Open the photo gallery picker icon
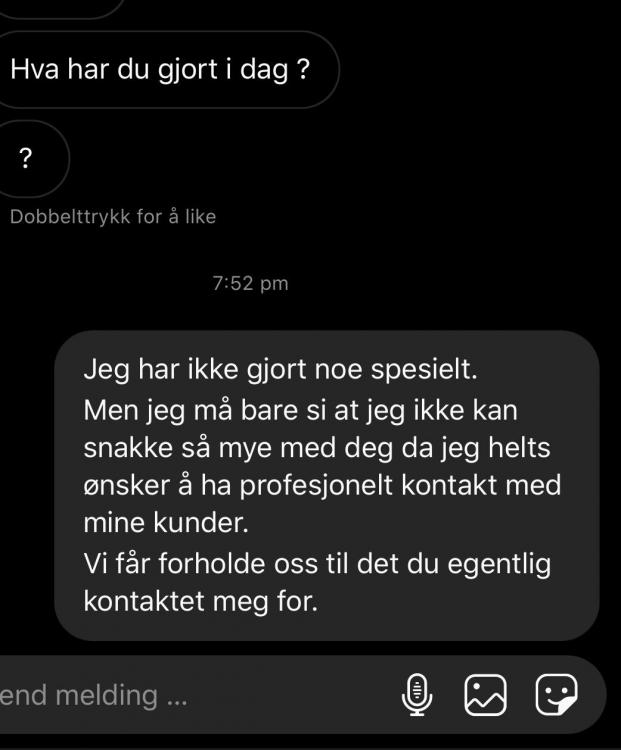The image size is (621, 750). (x=486, y=694)
